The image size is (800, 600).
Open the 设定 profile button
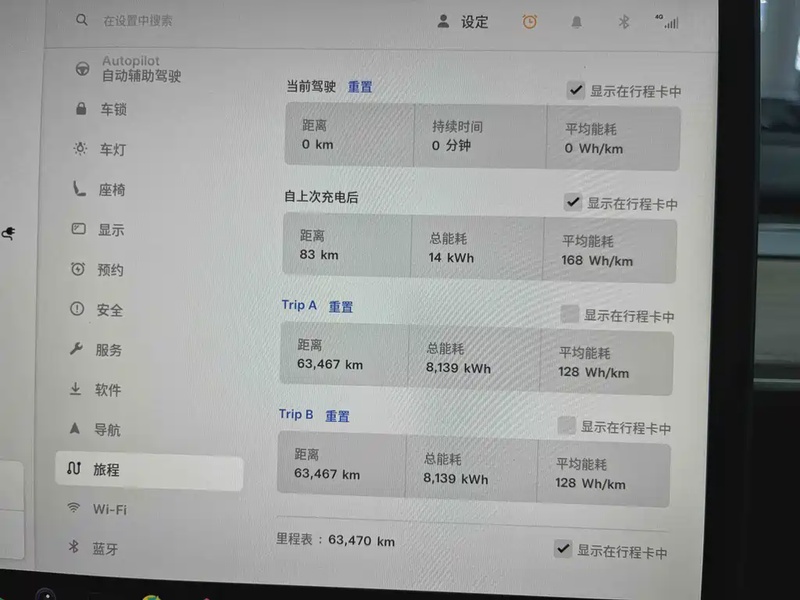[x=463, y=21]
